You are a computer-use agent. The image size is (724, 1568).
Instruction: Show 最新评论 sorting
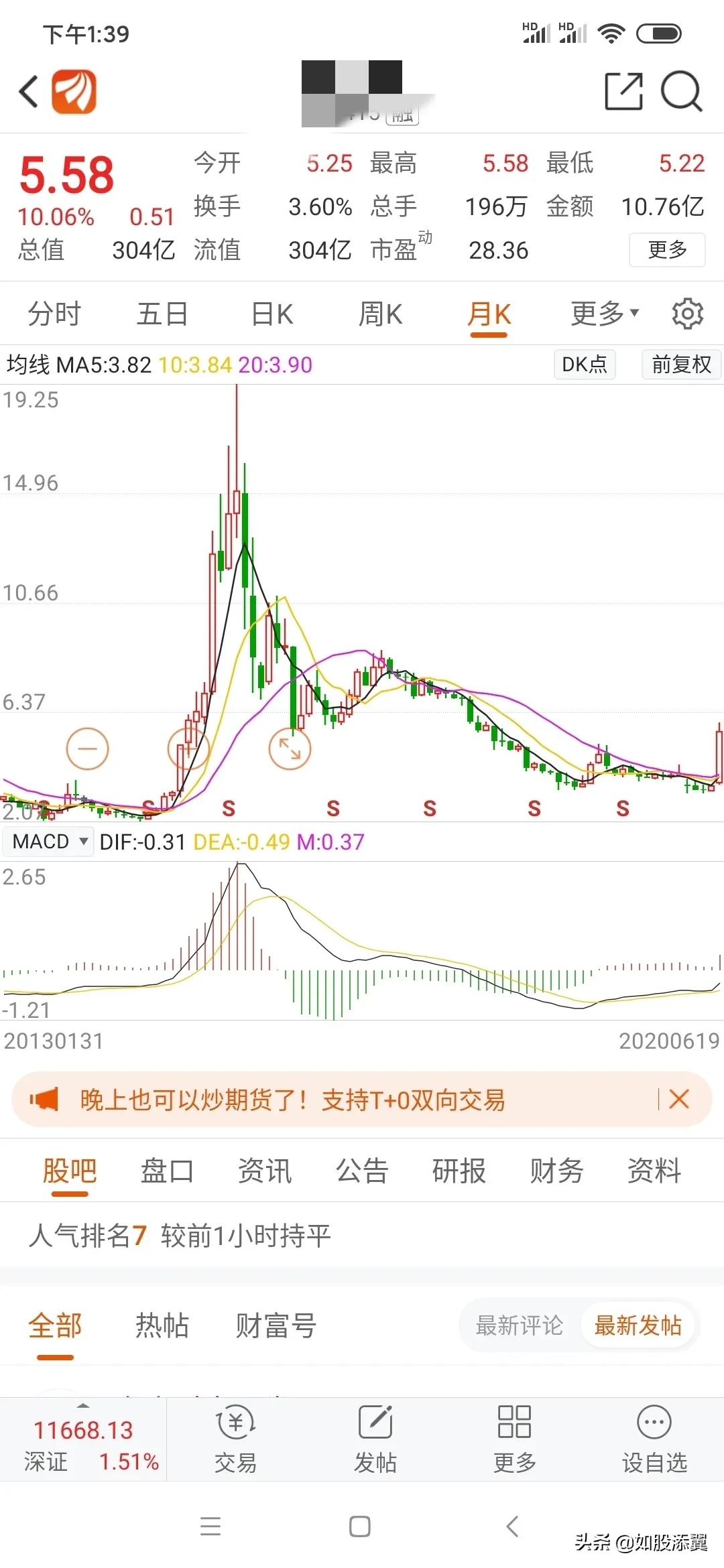[x=519, y=1325]
